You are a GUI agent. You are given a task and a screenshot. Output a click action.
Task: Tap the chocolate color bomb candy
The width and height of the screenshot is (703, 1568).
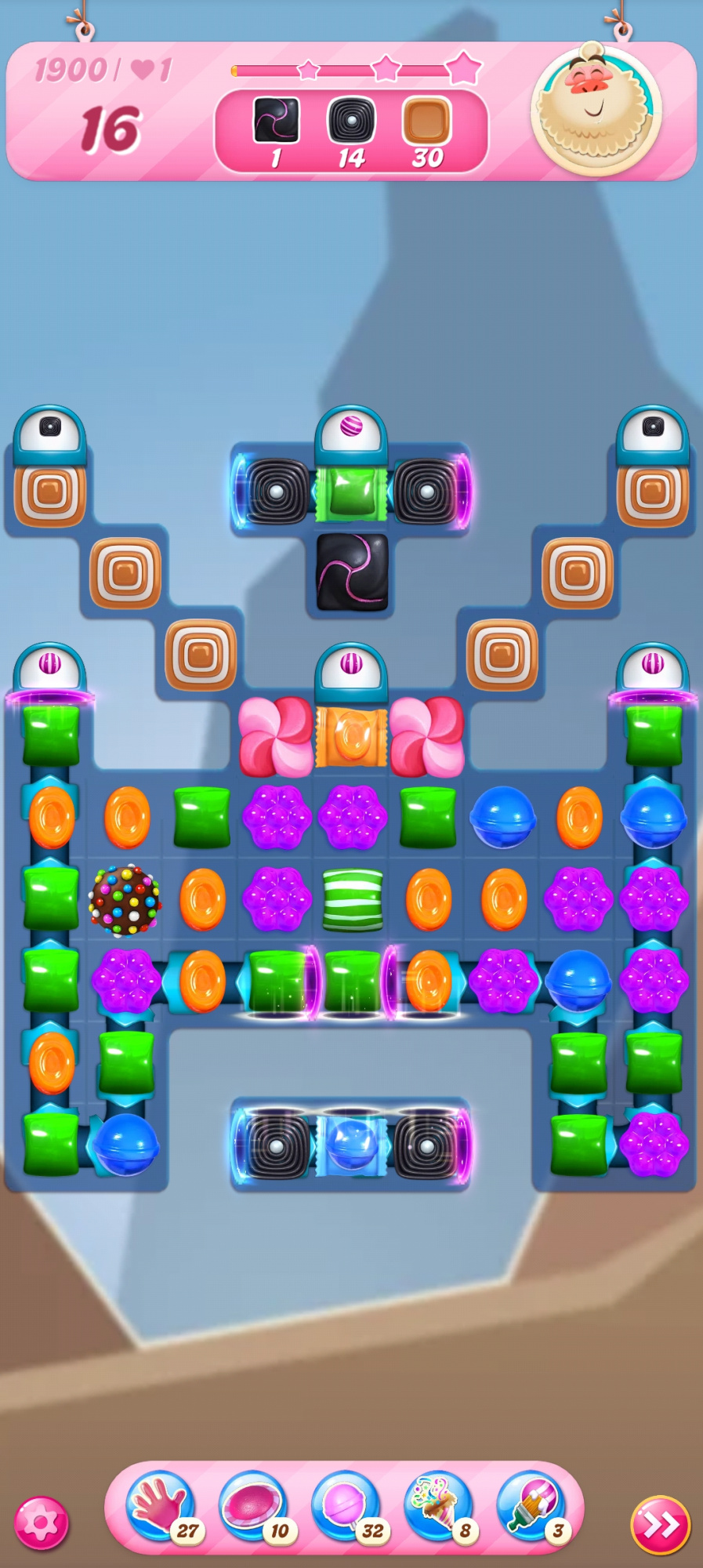coord(125,900)
